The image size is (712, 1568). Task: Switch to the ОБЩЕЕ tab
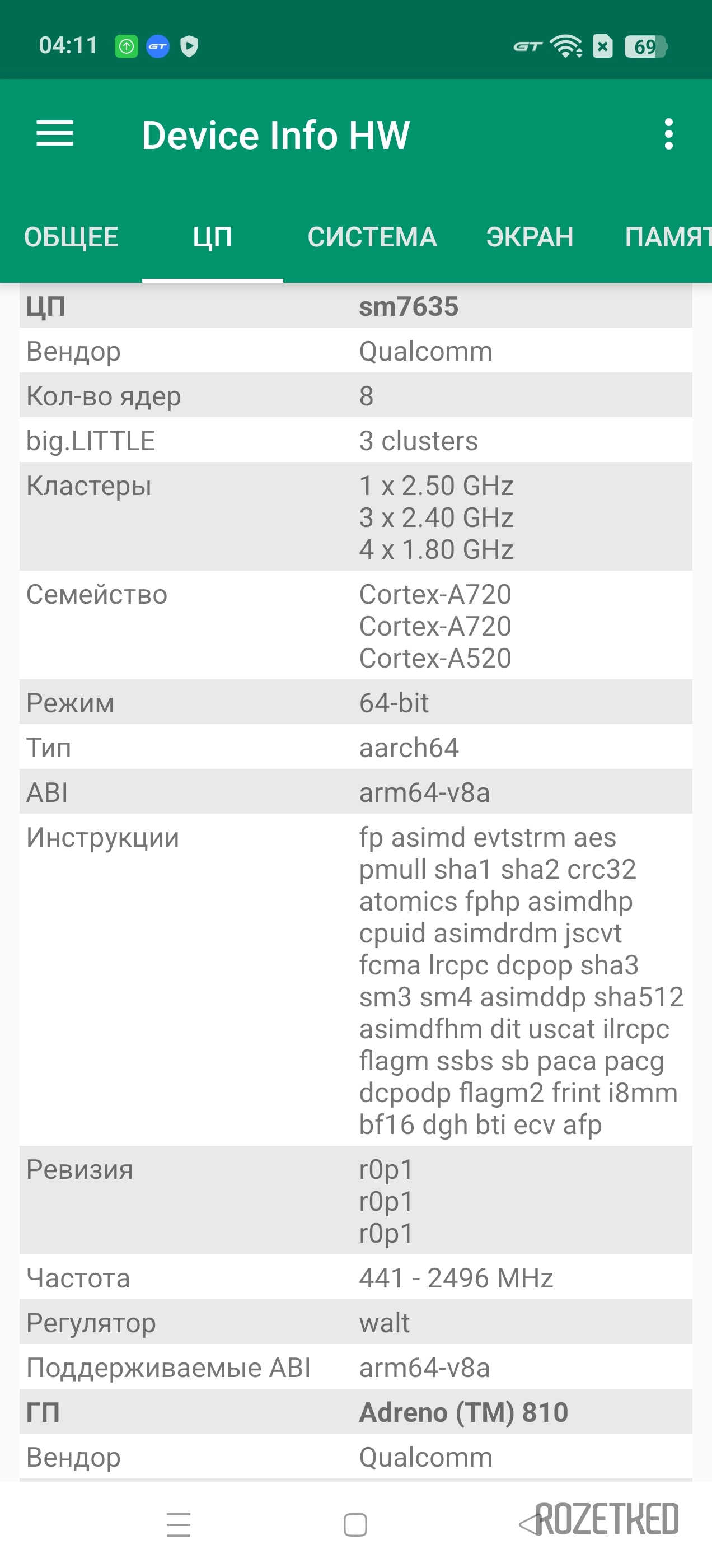coord(71,237)
